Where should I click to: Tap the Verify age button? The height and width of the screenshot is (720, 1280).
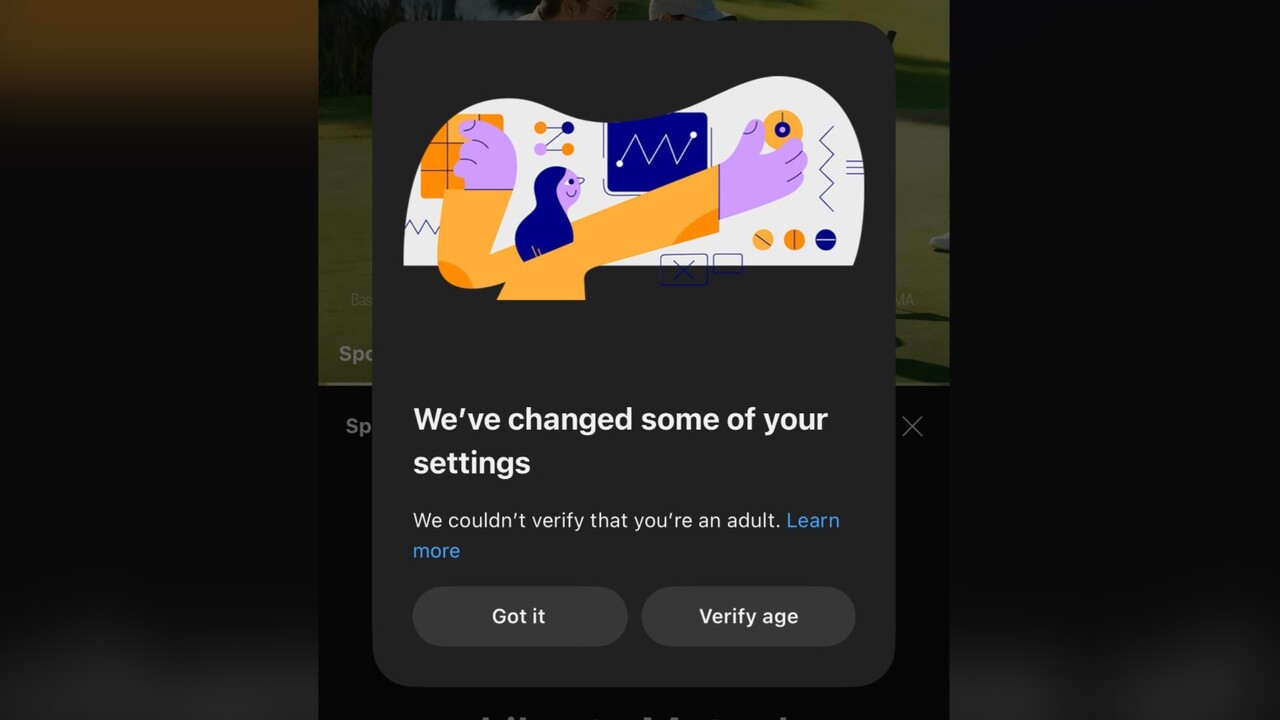[748, 616]
